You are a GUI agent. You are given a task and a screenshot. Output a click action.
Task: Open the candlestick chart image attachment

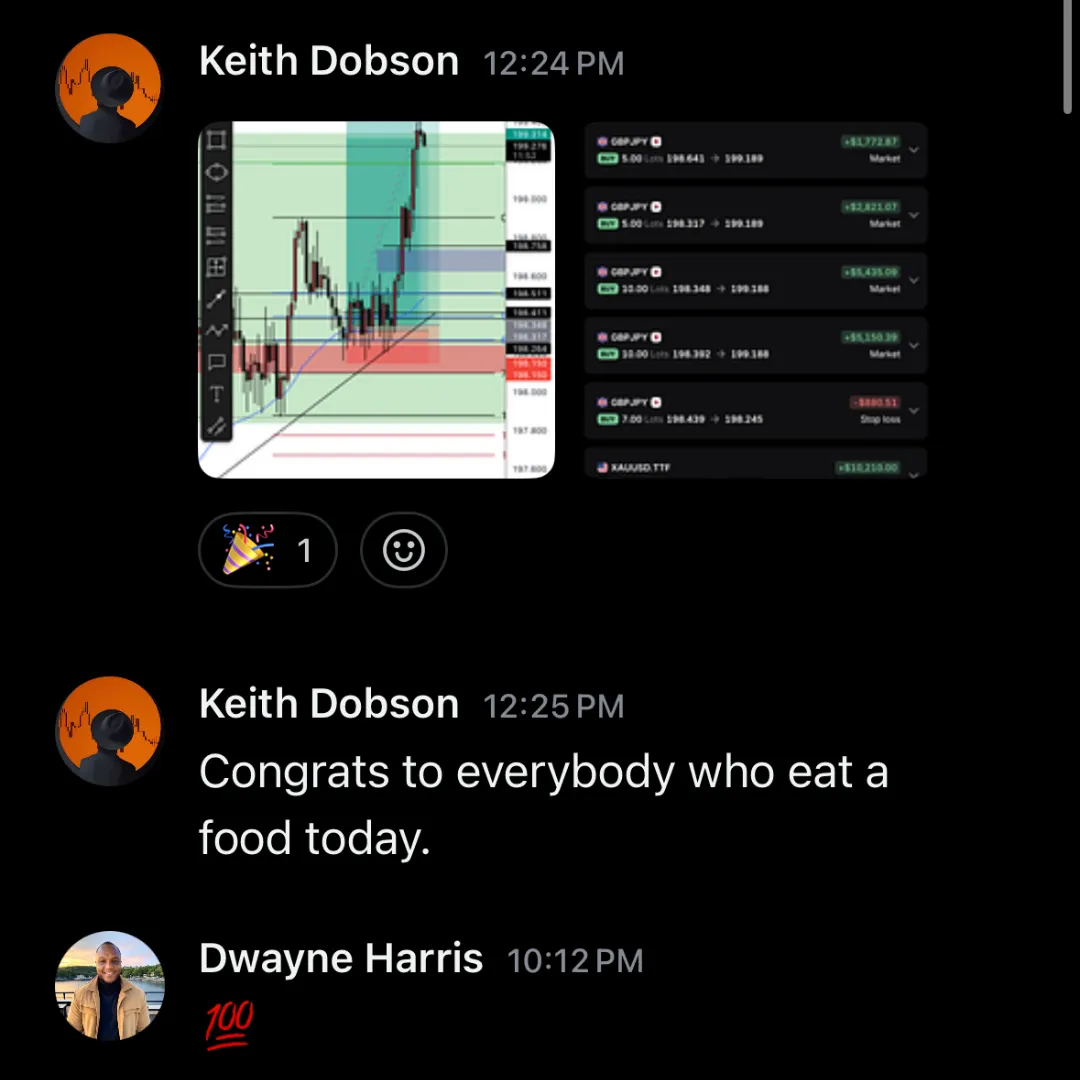point(376,299)
